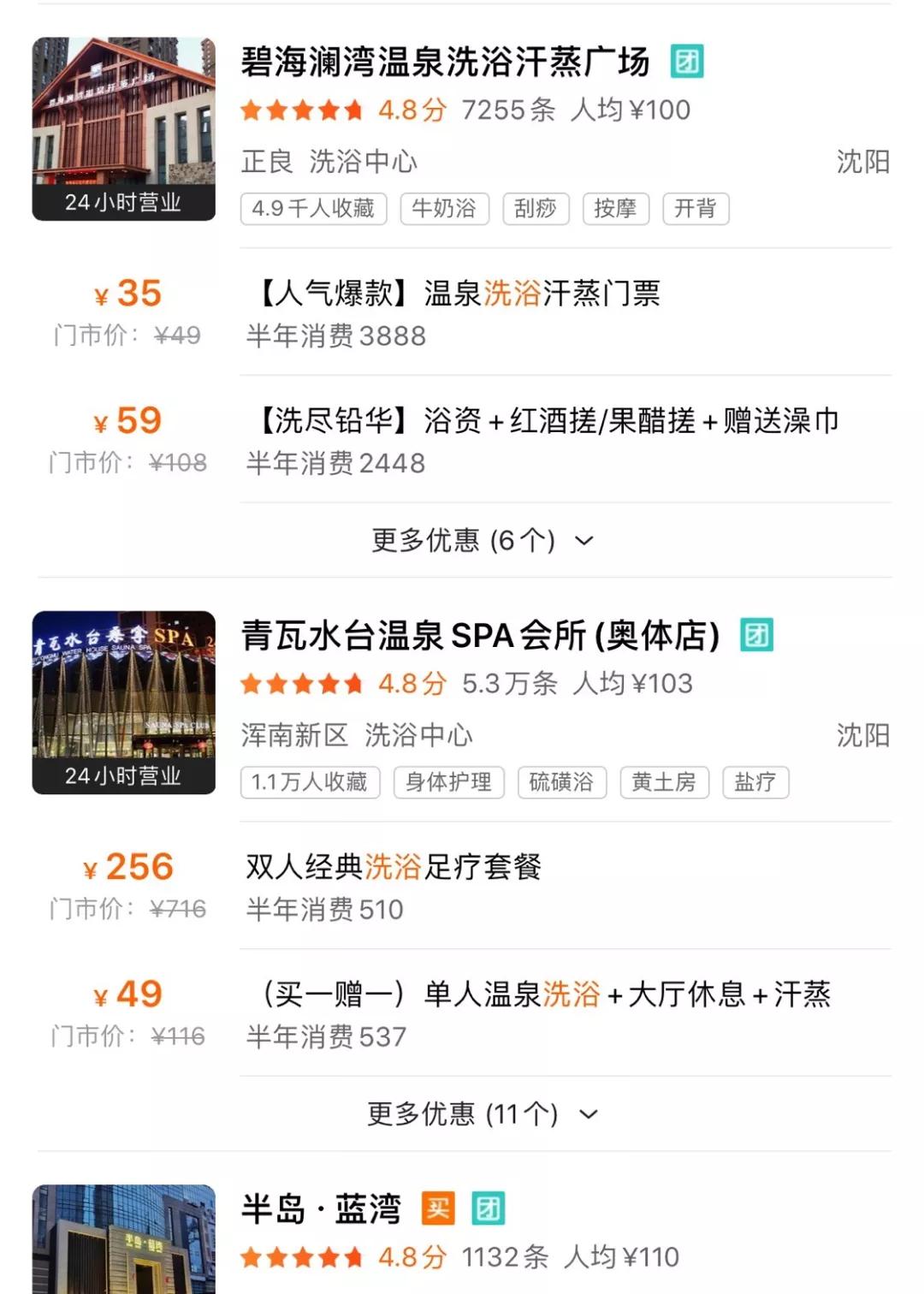Select the 硫磺浴 service tag
Screen dimensions: 924x1294
[x=561, y=781]
